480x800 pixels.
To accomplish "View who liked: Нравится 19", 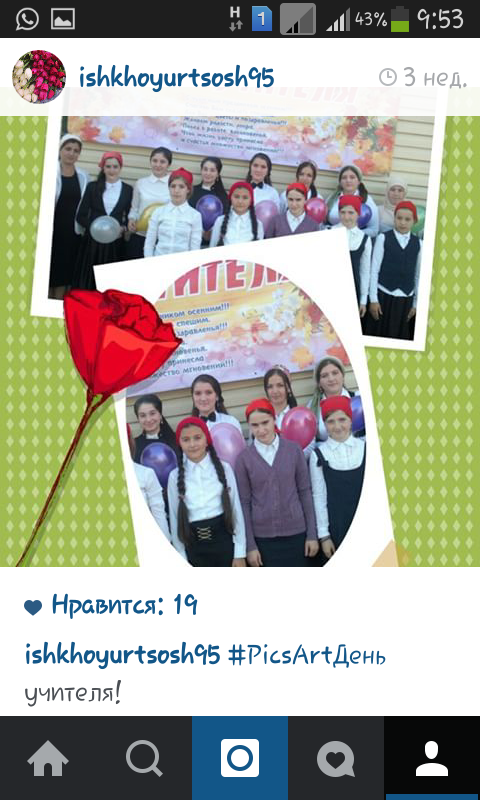I will click(x=111, y=606).
